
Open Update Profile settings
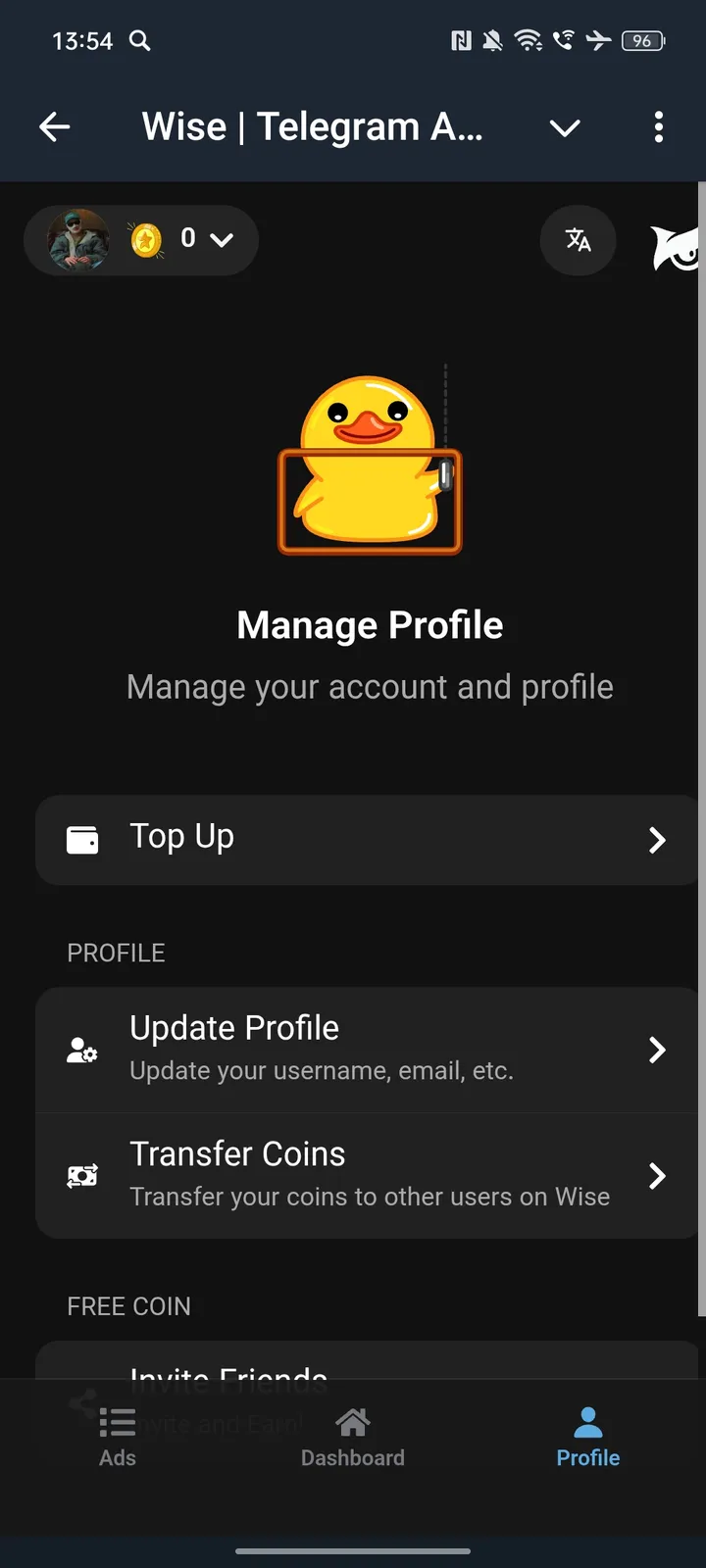(365, 1049)
